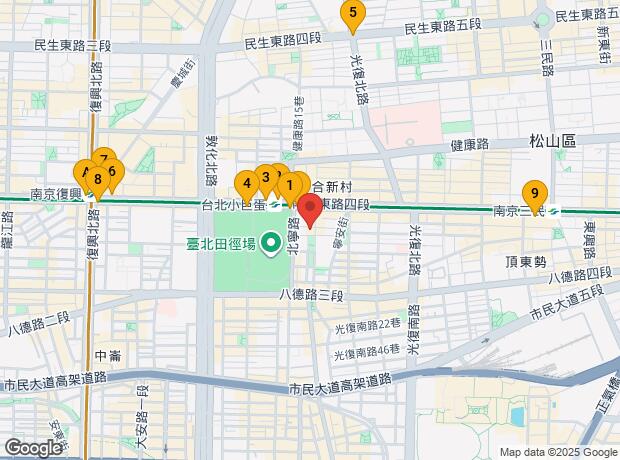Select the yellow map marker numbered 5
620x460 pixels.
[x=351, y=14]
